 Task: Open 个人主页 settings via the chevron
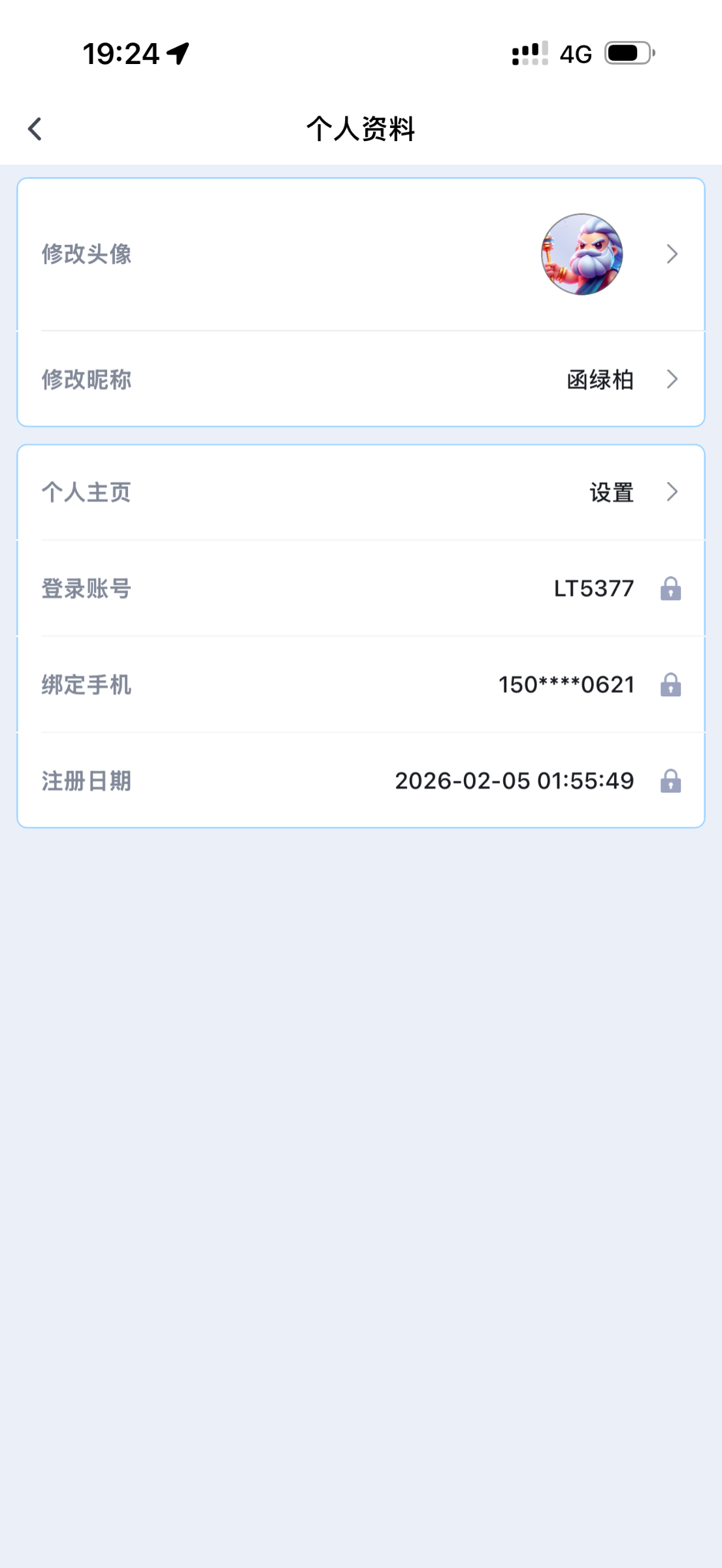click(x=672, y=493)
